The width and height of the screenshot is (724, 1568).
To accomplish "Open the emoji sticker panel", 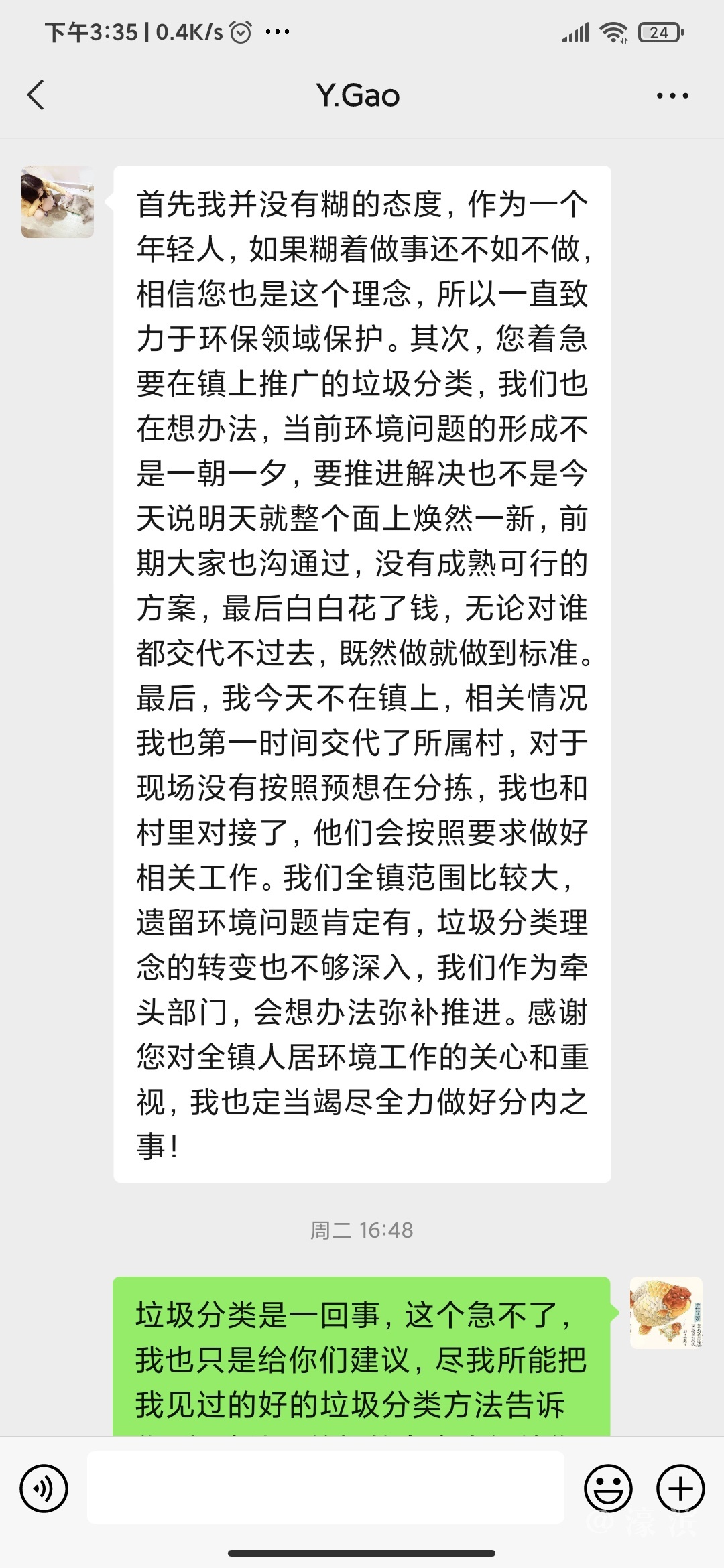I will coord(608,1489).
